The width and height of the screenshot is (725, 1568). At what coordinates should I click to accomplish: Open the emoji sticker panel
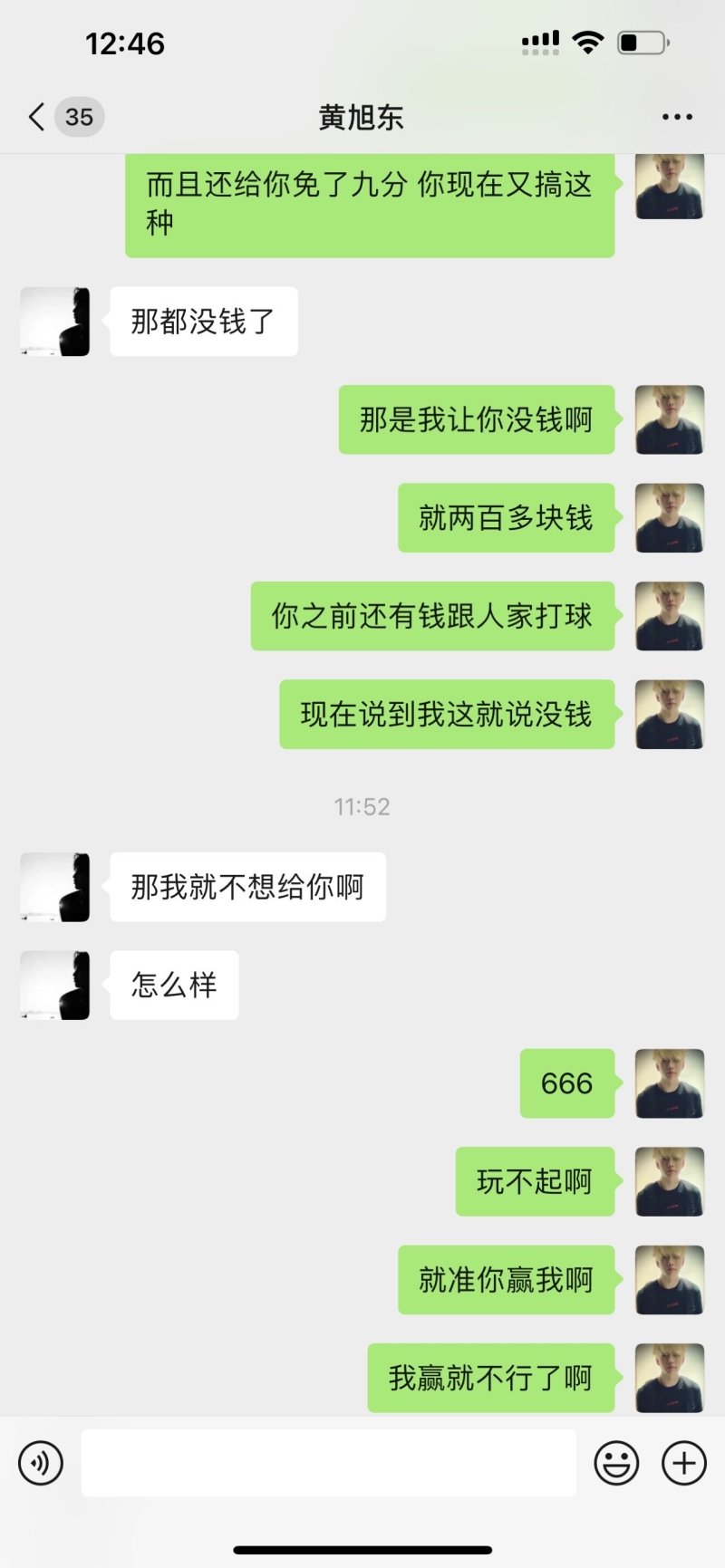[x=616, y=1462]
